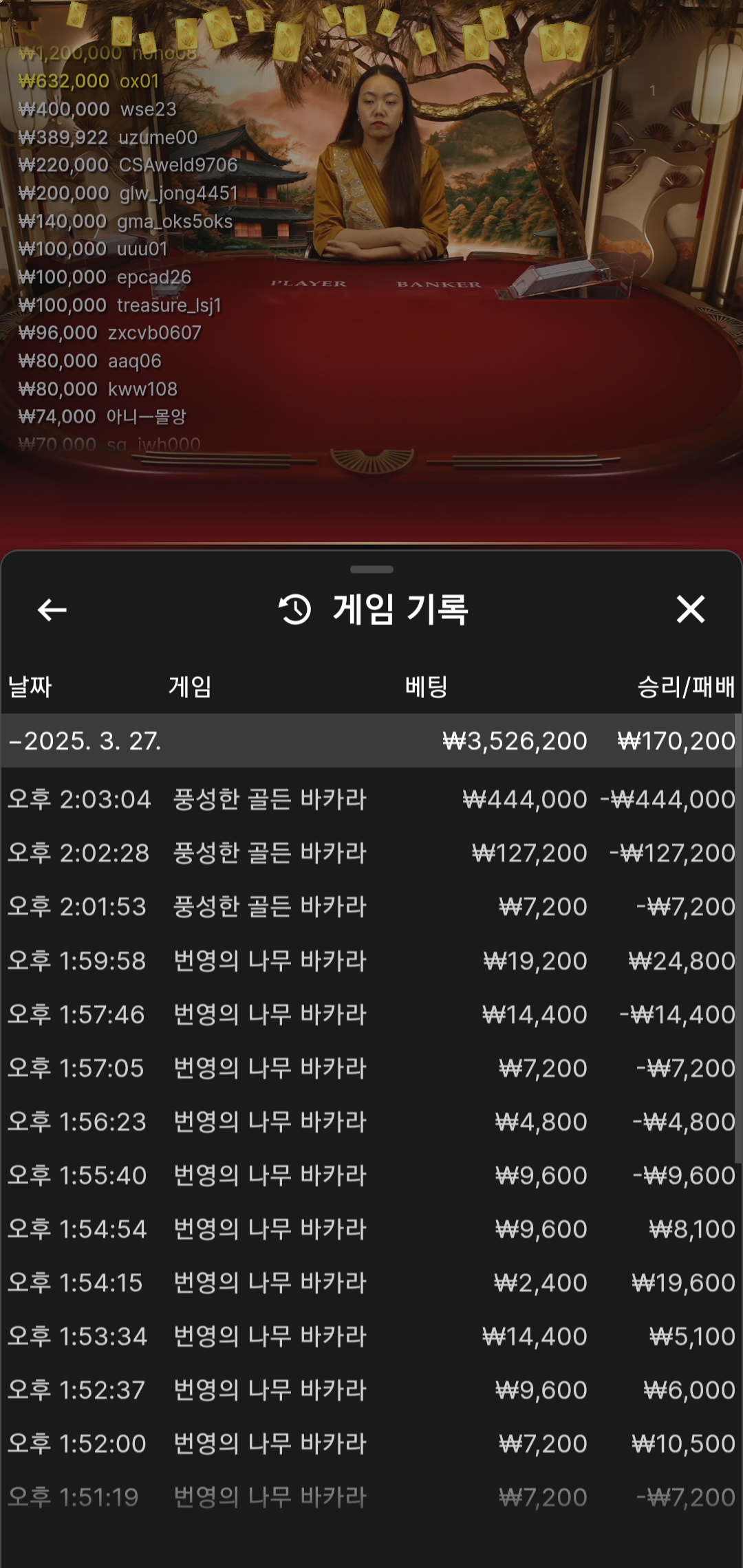The image size is (743, 1568).
Task: Tap the 오후 1:52:00 game entry
Action: [370, 1443]
